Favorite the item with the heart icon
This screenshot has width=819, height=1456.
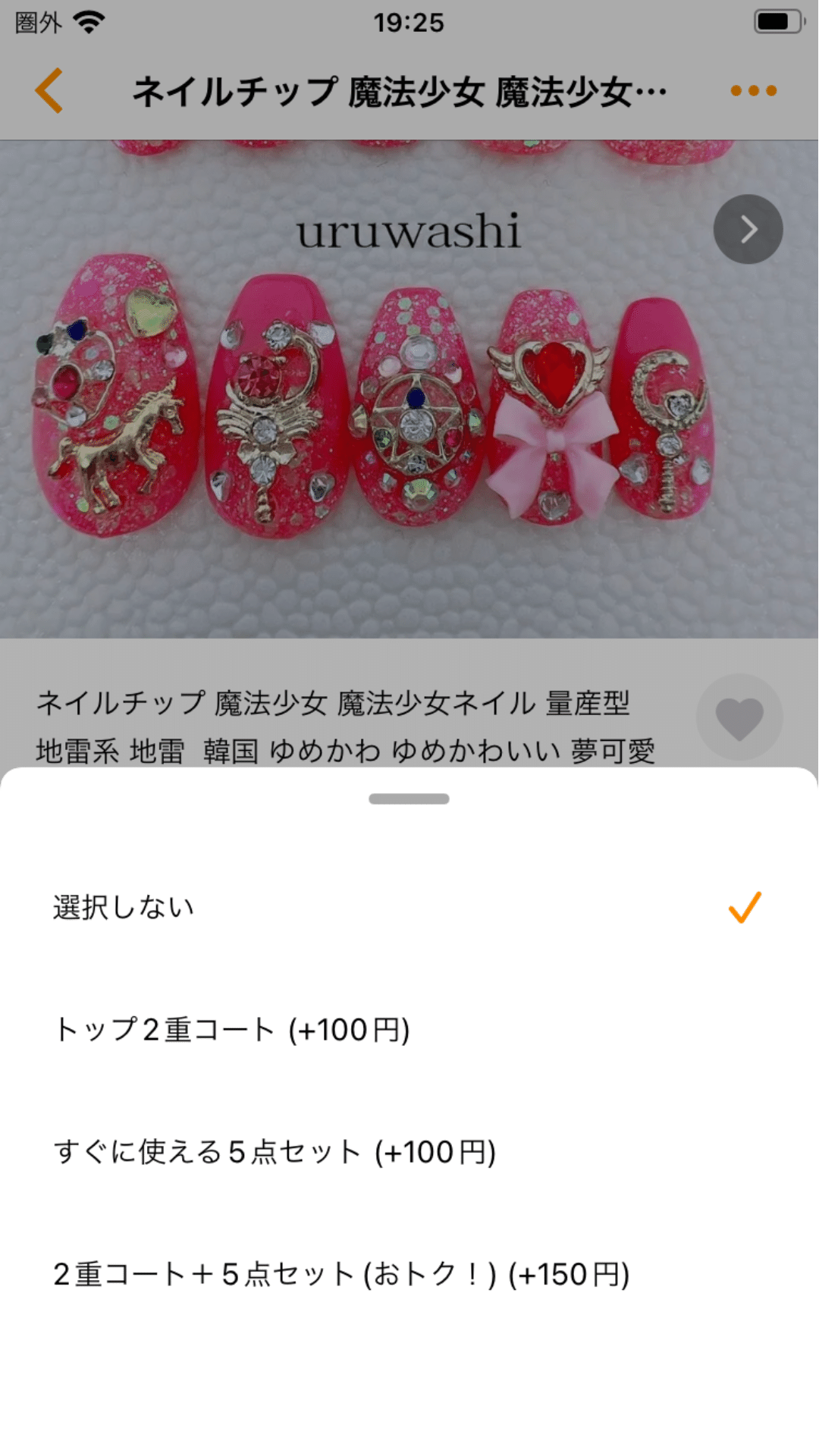[739, 717]
